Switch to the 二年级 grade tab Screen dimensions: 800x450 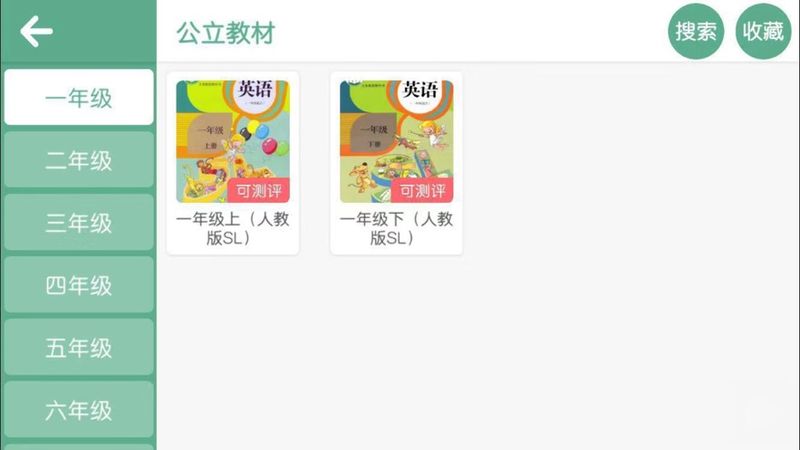click(x=79, y=160)
